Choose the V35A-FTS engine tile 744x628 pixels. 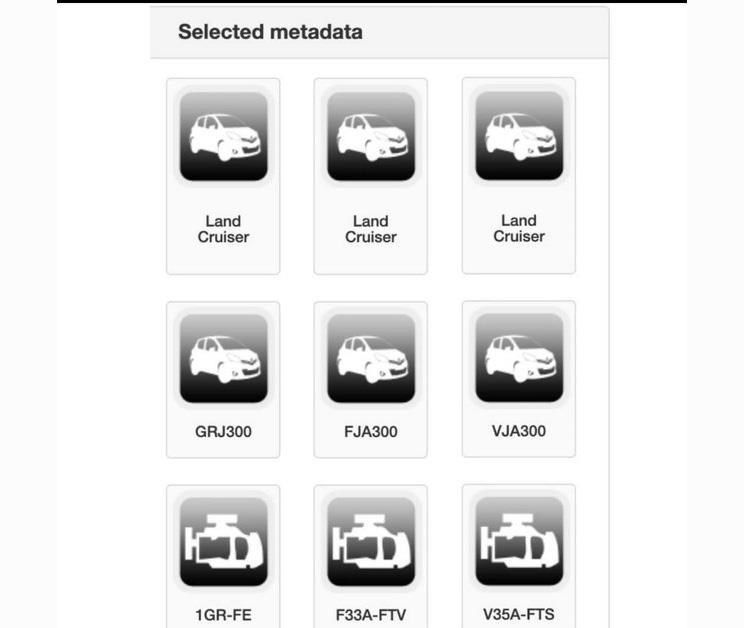click(518, 555)
